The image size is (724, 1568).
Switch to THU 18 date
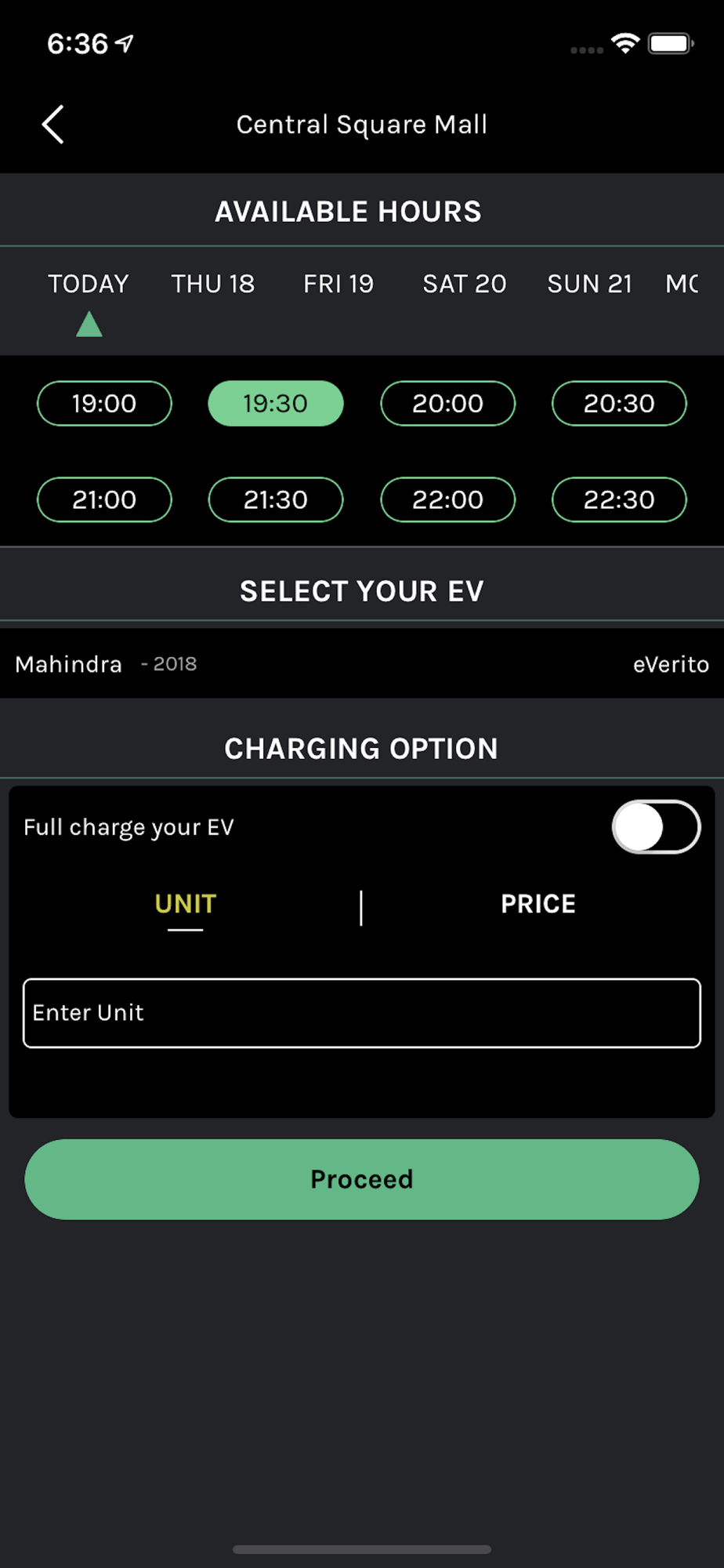[x=213, y=284]
